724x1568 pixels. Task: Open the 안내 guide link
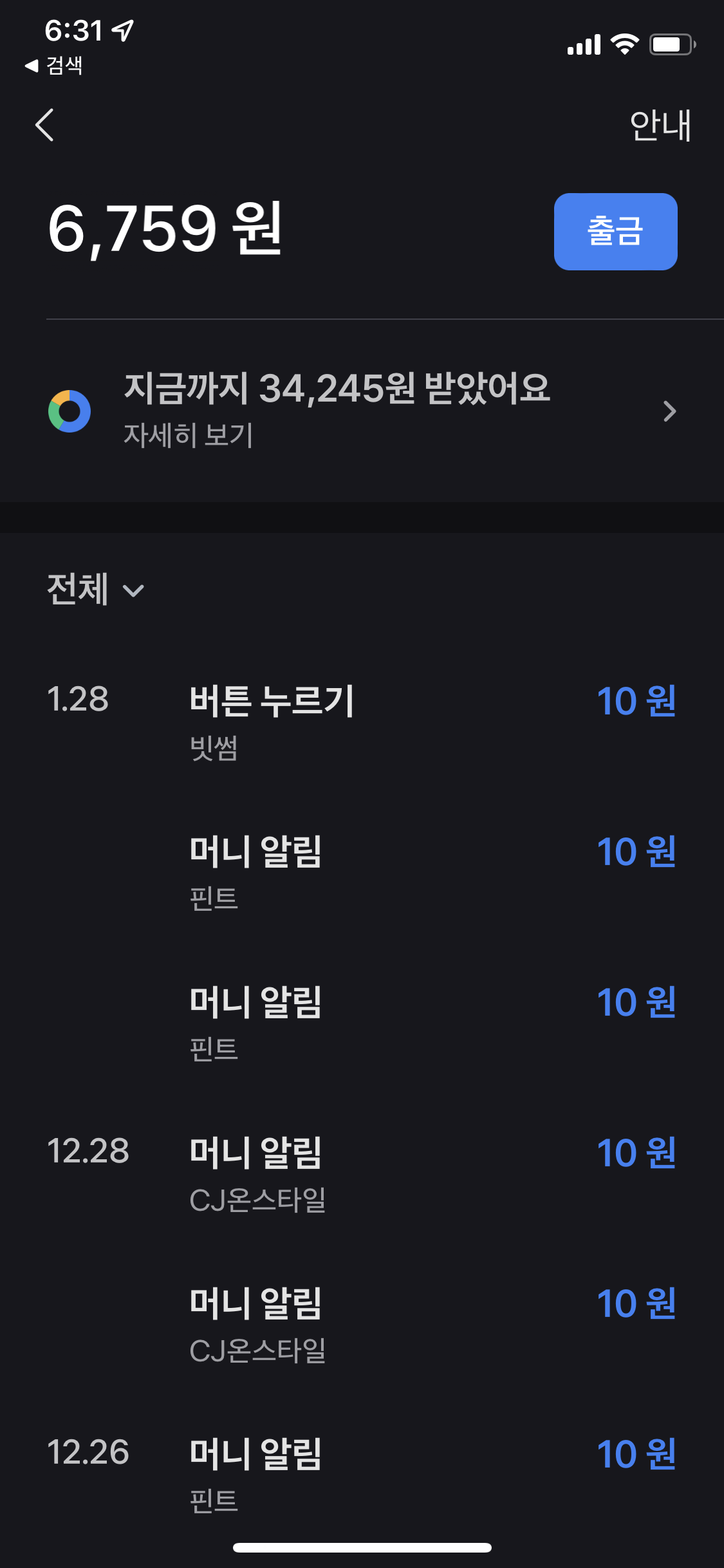(x=660, y=125)
